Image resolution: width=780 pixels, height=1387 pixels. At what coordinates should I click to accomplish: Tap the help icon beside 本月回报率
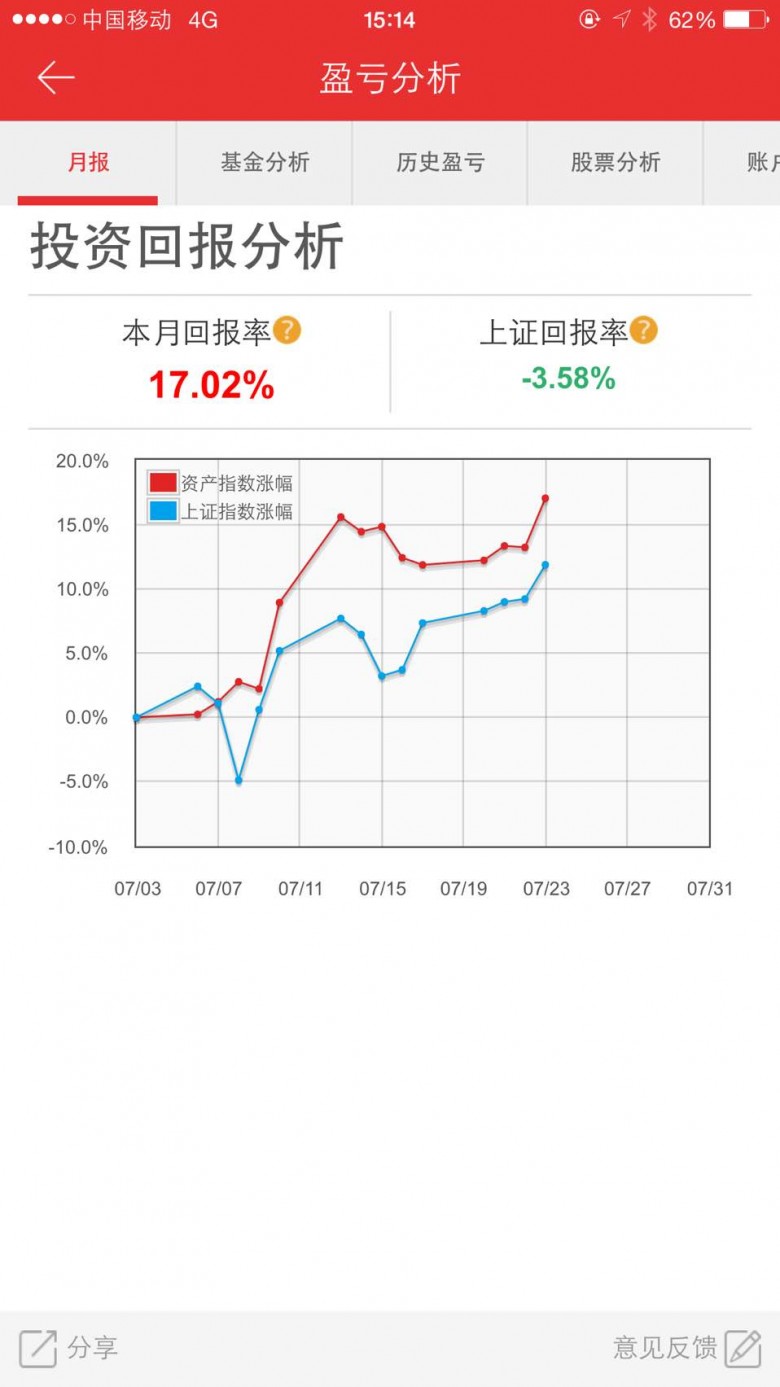[x=287, y=330]
